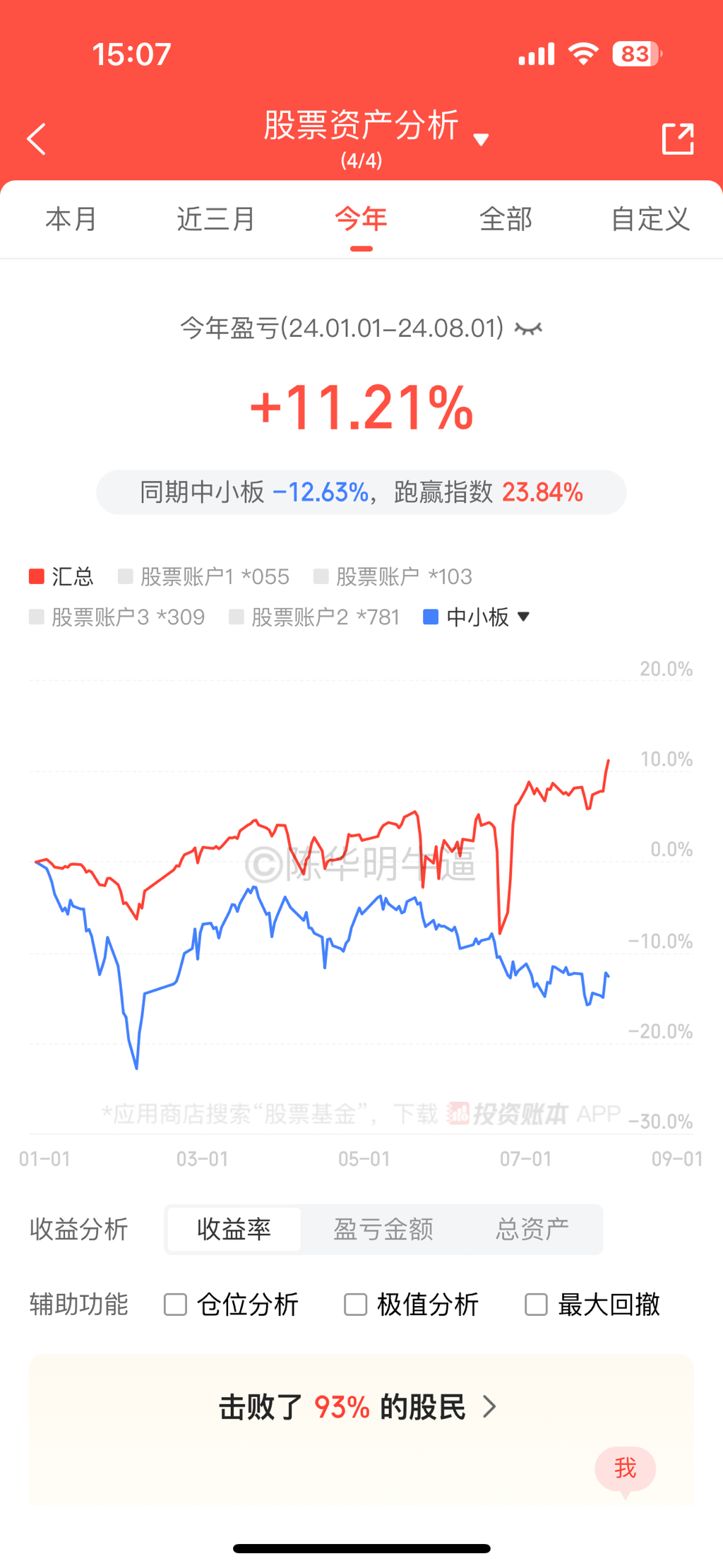This screenshot has width=723, height=1568.
Task: Show 股票账户 *103 on the chart
Action: point(393,576)
